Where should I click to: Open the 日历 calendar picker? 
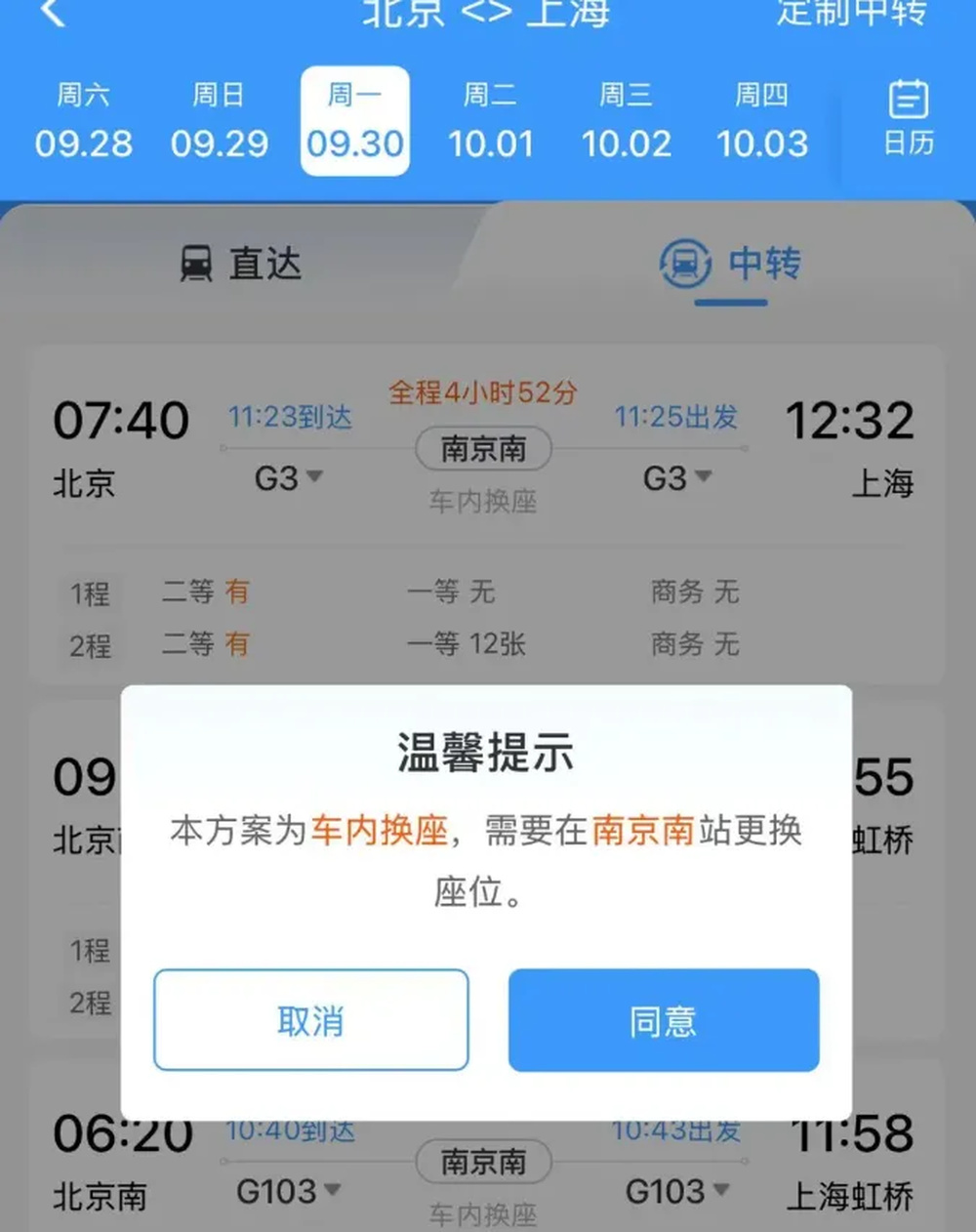point(908,119)
